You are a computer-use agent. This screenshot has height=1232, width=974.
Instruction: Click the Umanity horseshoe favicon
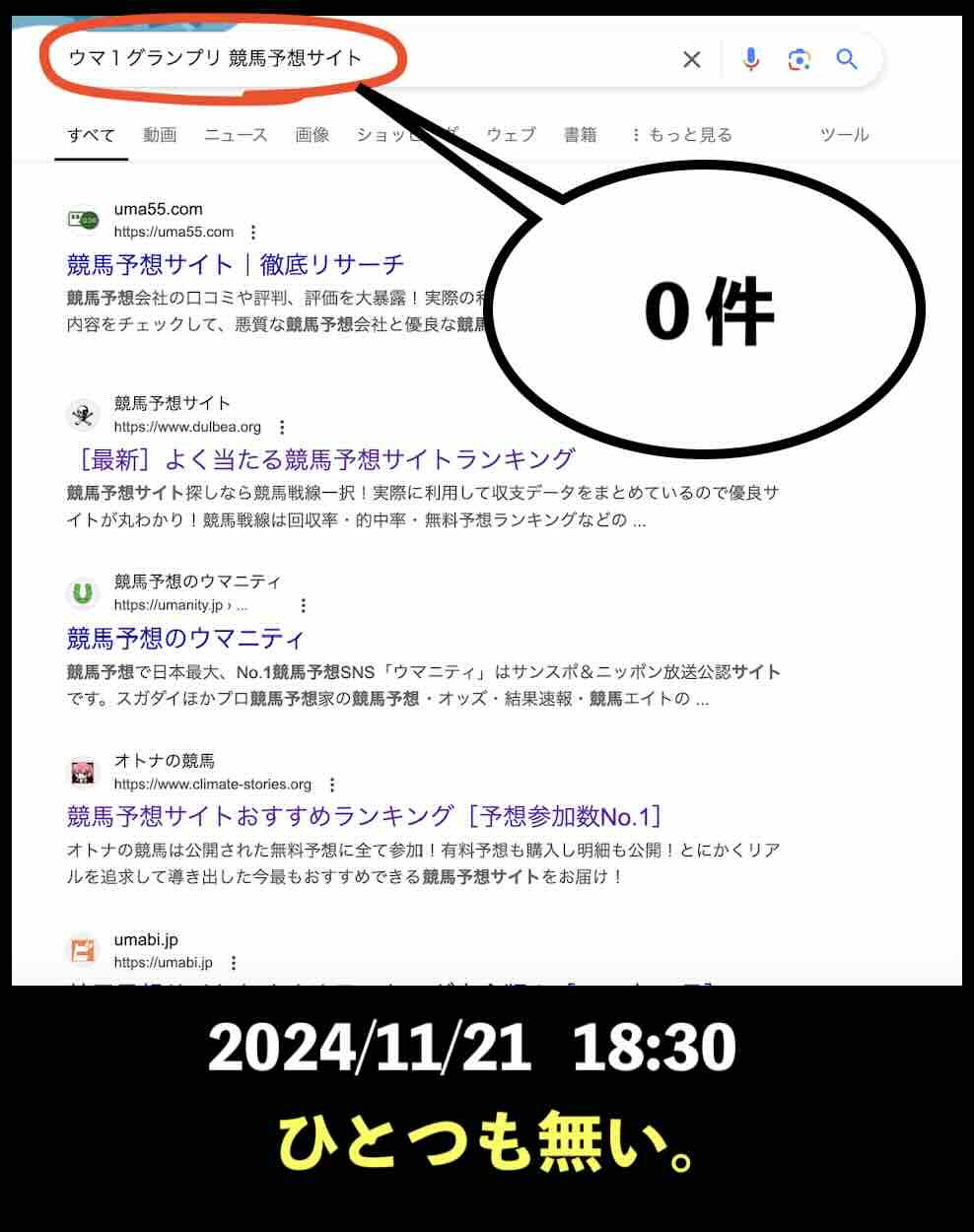[83, 592]
